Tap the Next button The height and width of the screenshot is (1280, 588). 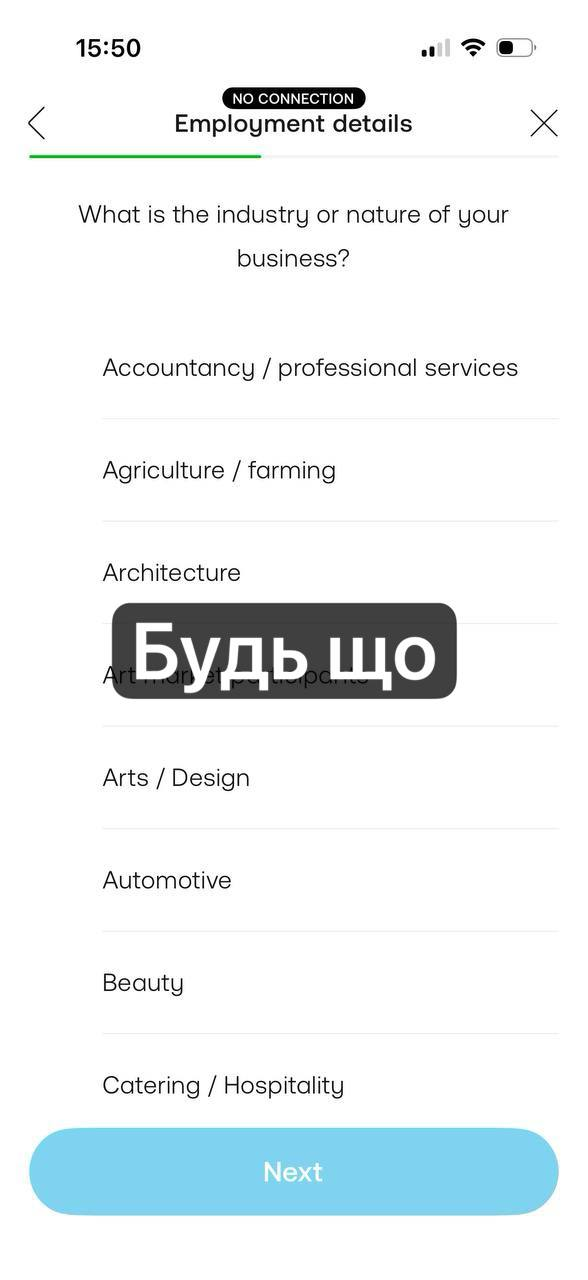coord(294,1172)
